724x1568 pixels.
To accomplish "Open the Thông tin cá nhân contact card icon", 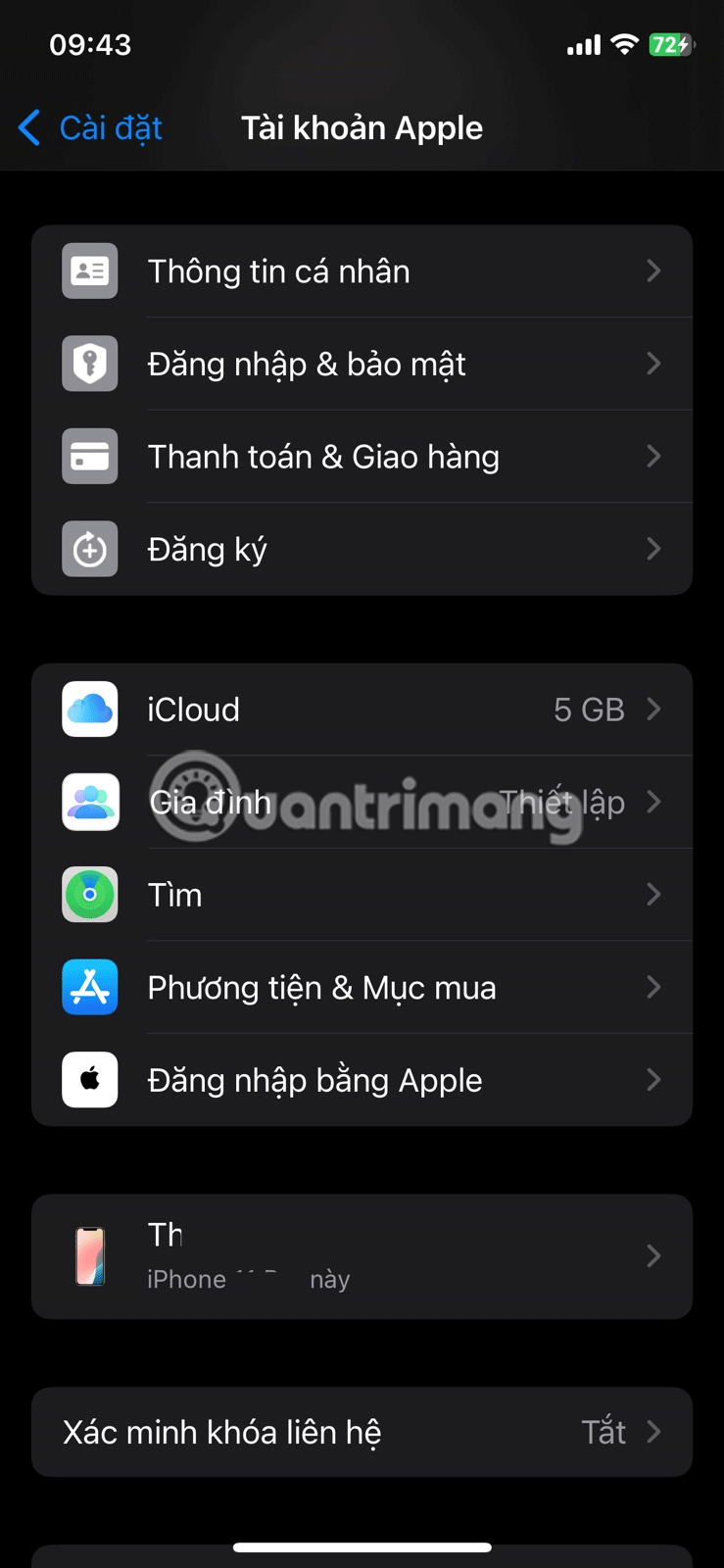I will point(89,270).
